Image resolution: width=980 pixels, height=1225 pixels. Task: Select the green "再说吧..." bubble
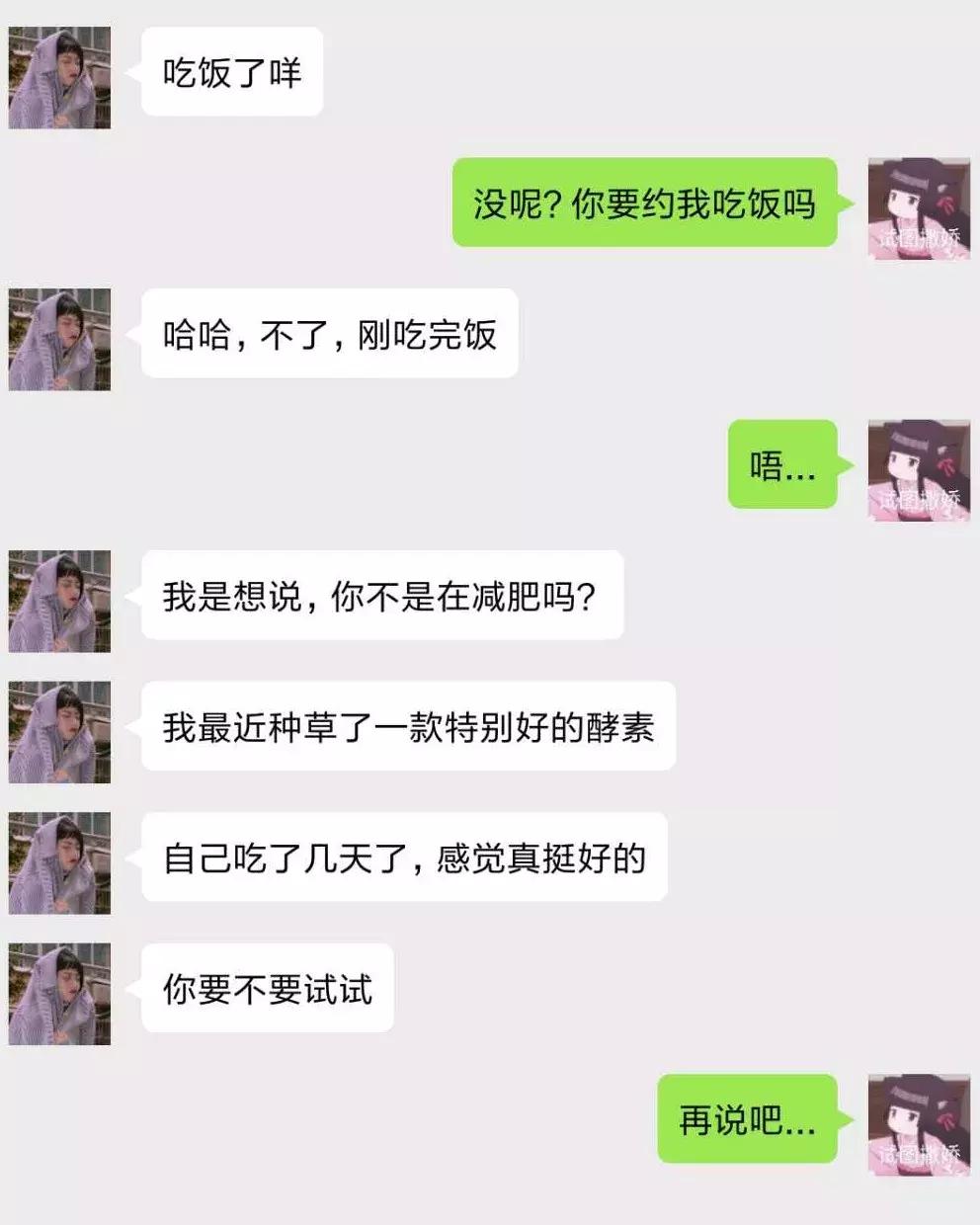pos(748,1119)
